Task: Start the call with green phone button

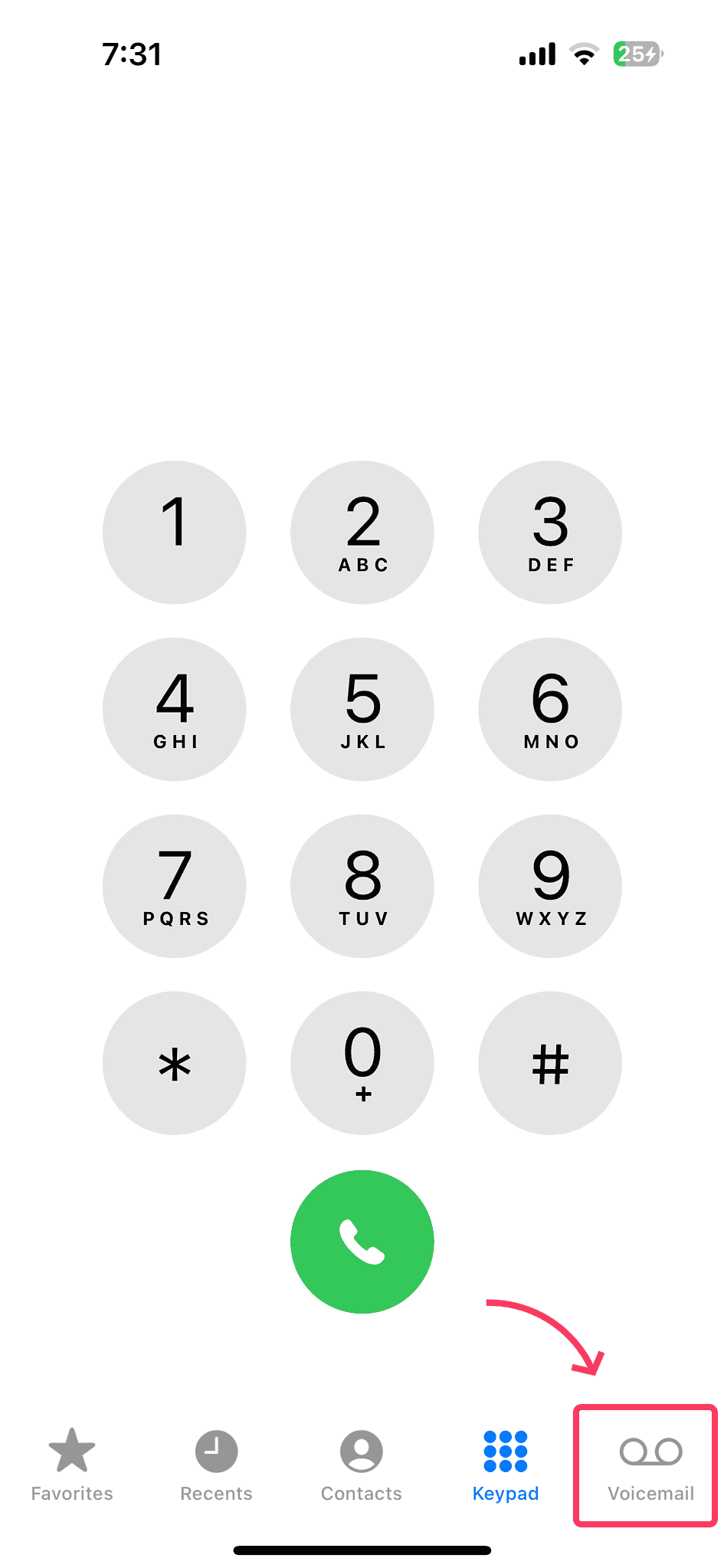Action: click(x=362, y=1242)
